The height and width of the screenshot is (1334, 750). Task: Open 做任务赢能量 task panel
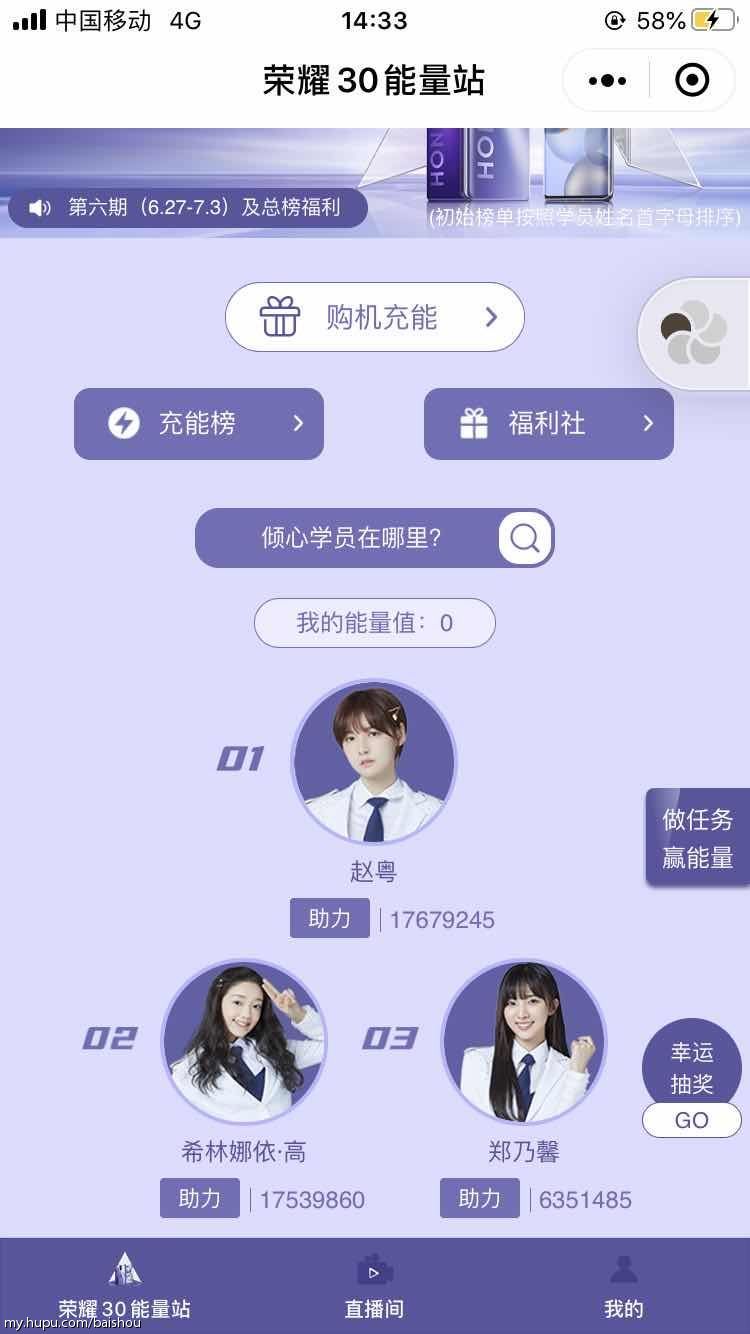click(698, 838)
